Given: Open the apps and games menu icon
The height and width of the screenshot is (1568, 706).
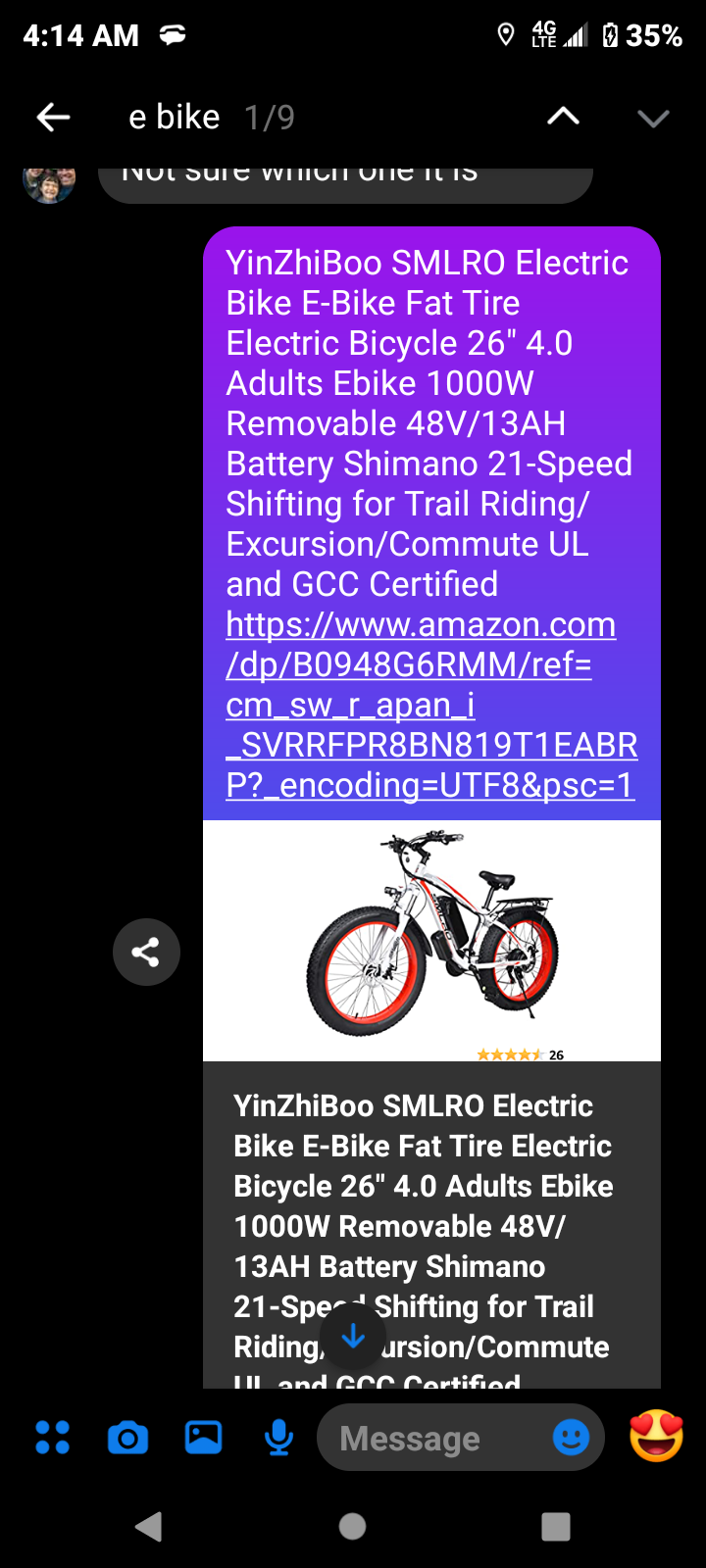Looking at the screenshot, I should click(x=52, y=1437).
